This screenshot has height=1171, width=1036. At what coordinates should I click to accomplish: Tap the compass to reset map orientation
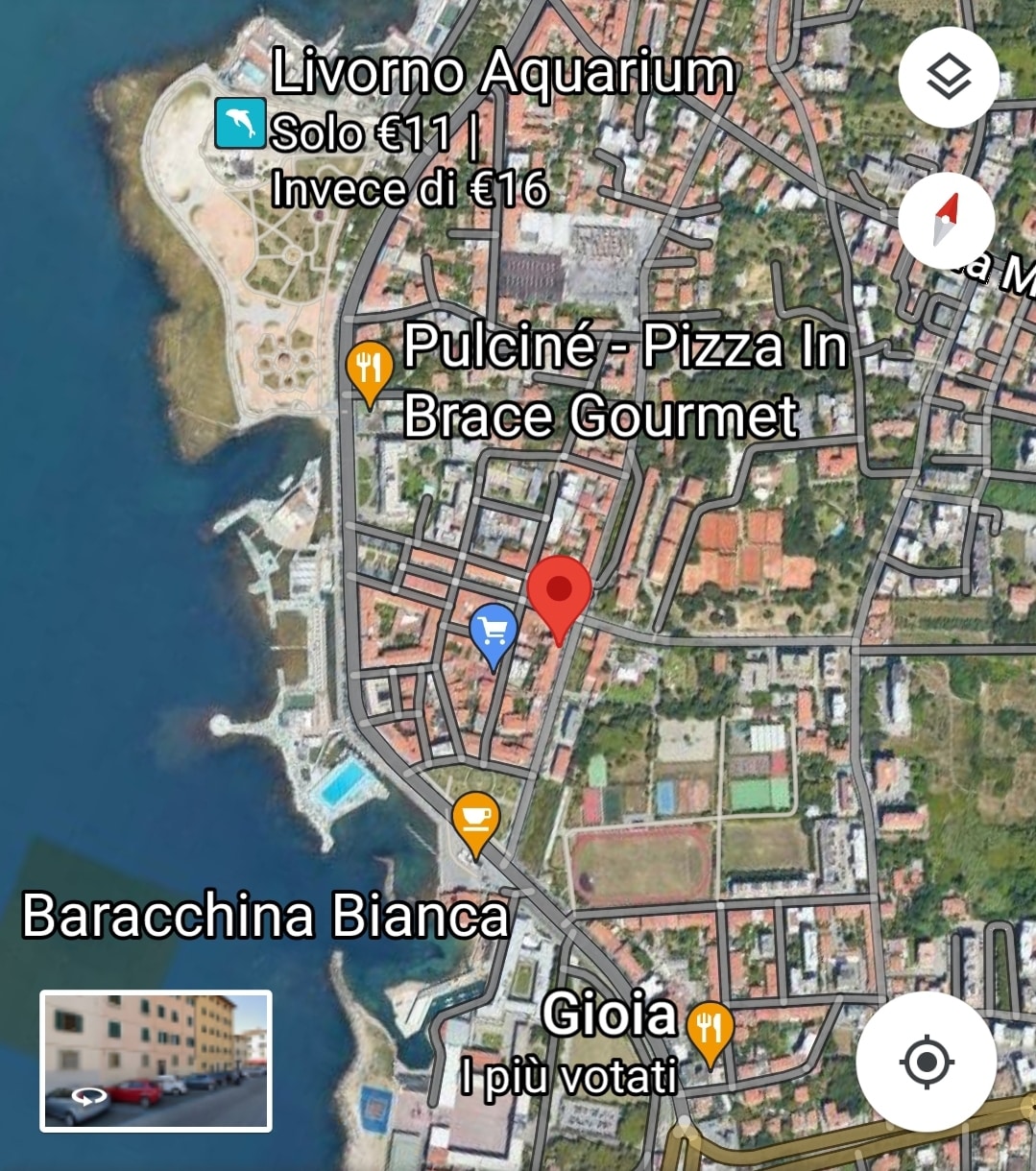coord(947,220)
